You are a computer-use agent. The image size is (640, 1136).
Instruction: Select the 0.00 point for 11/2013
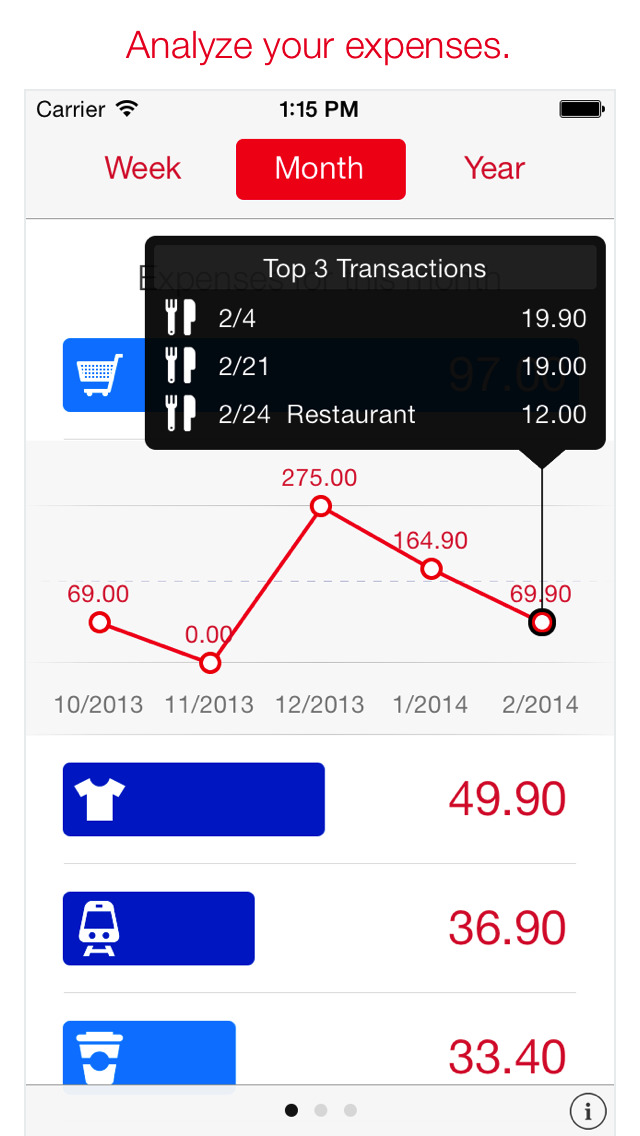[x=209, y=663]
